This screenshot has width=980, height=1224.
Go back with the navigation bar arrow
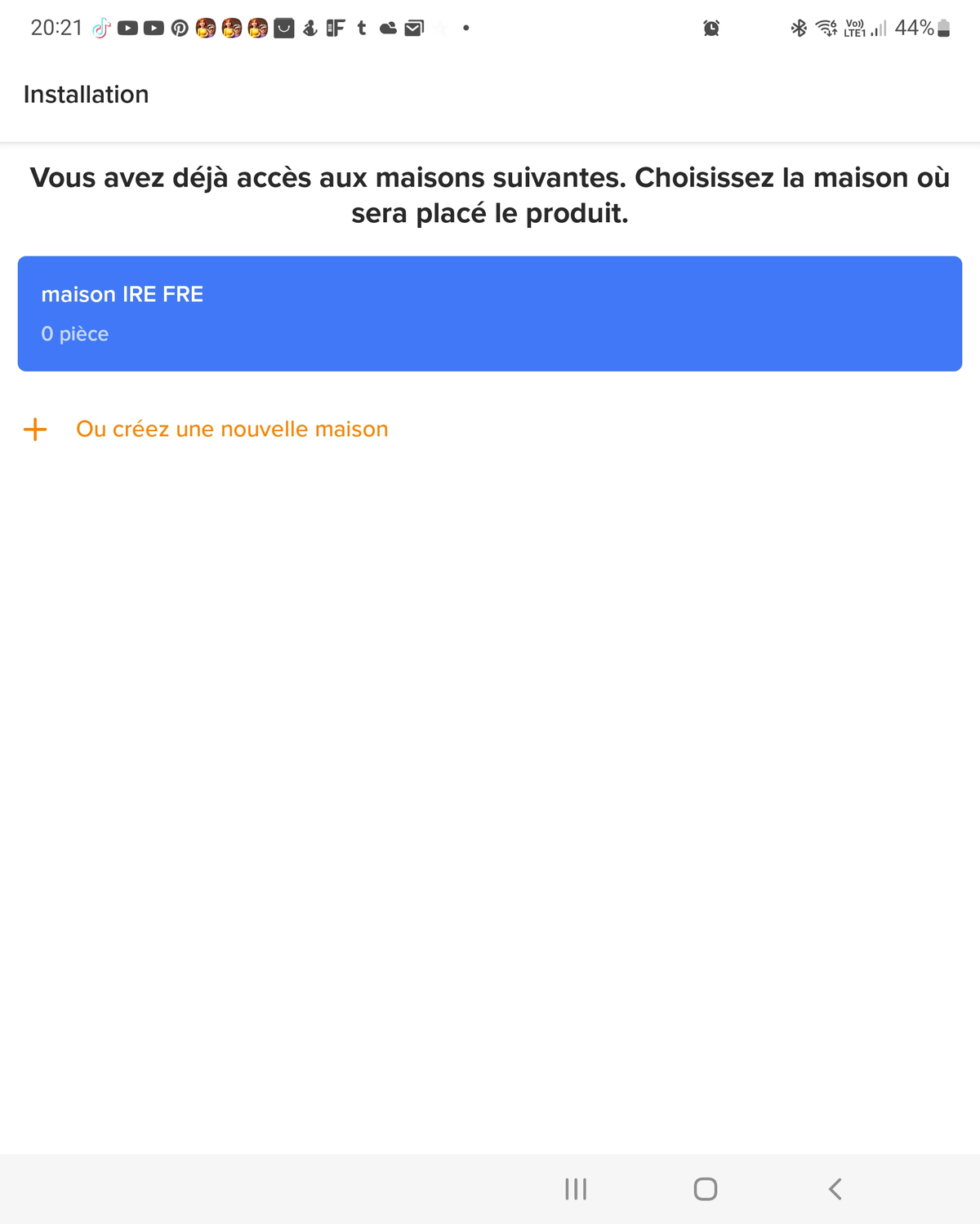835,1189
